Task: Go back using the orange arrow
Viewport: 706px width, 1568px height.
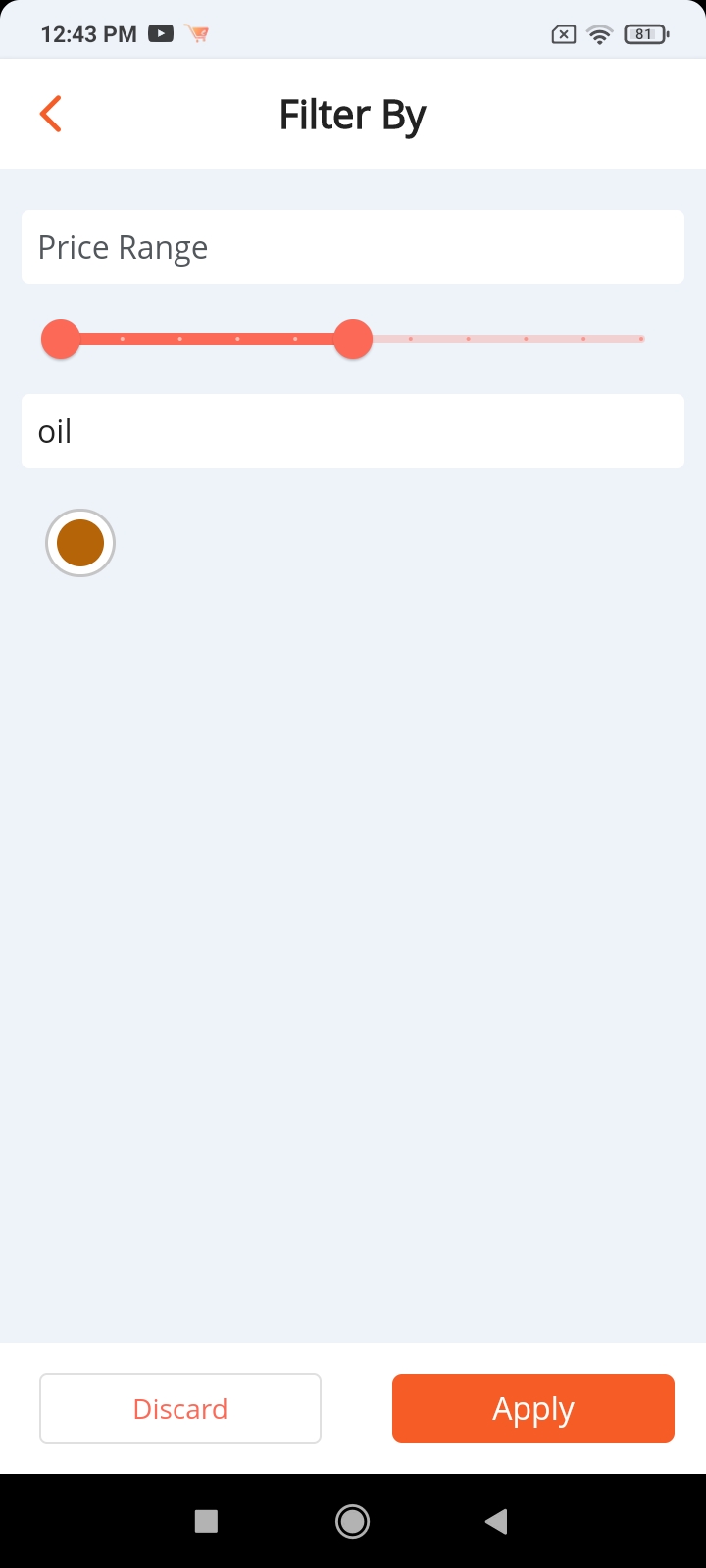Action: pyautogui.click(x=51, y=114)
